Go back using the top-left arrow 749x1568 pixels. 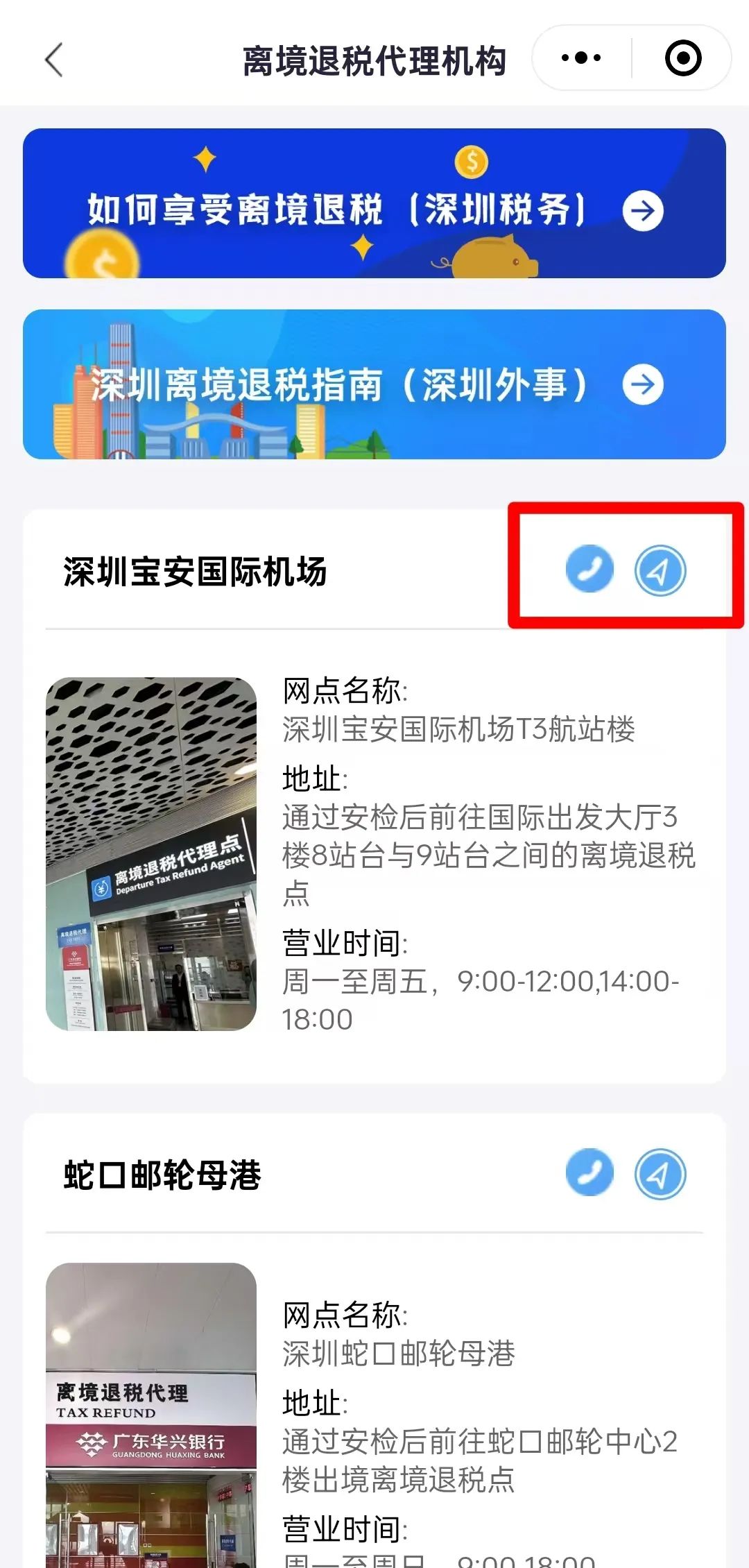(54, 60)
